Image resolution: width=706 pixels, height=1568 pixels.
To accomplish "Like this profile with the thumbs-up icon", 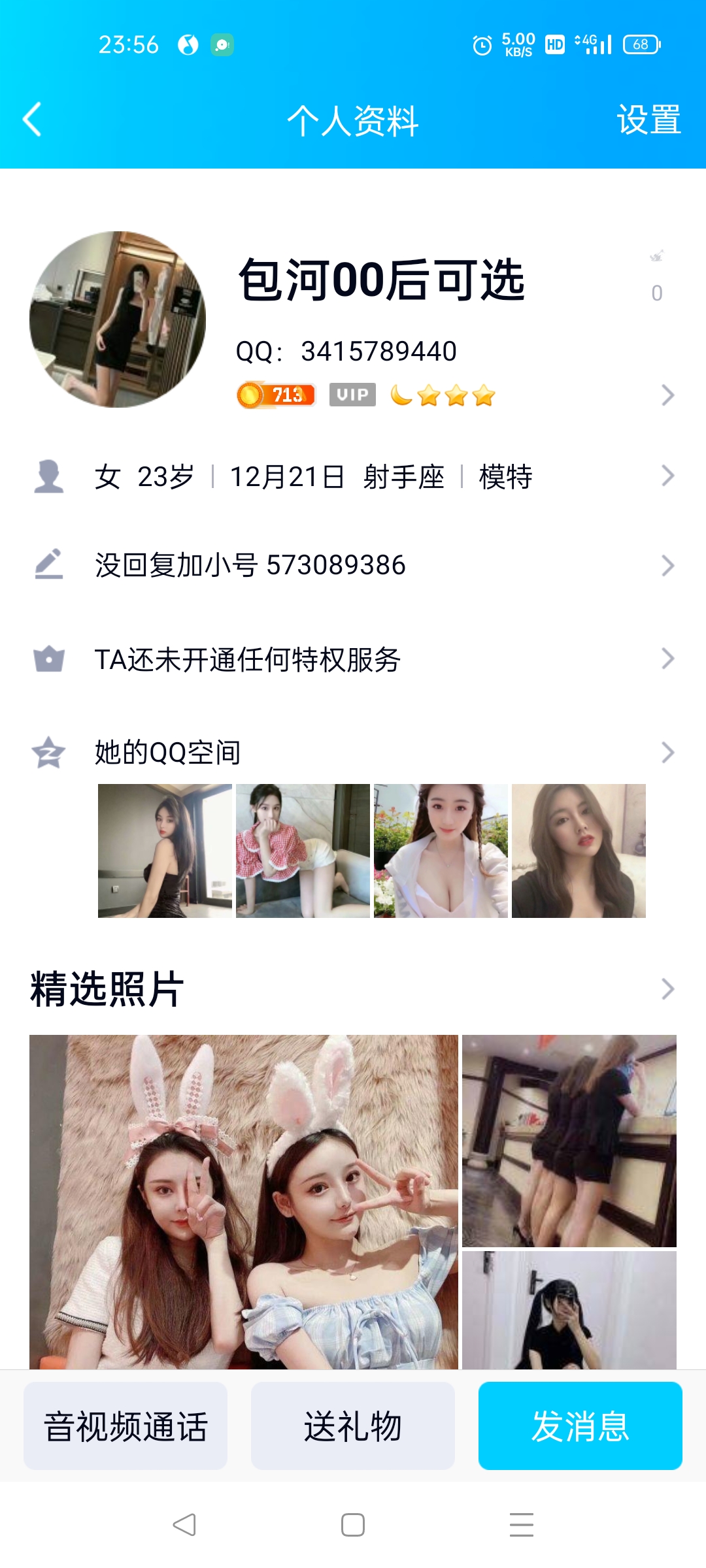I will pyautogui.click(x=656, y=257).
